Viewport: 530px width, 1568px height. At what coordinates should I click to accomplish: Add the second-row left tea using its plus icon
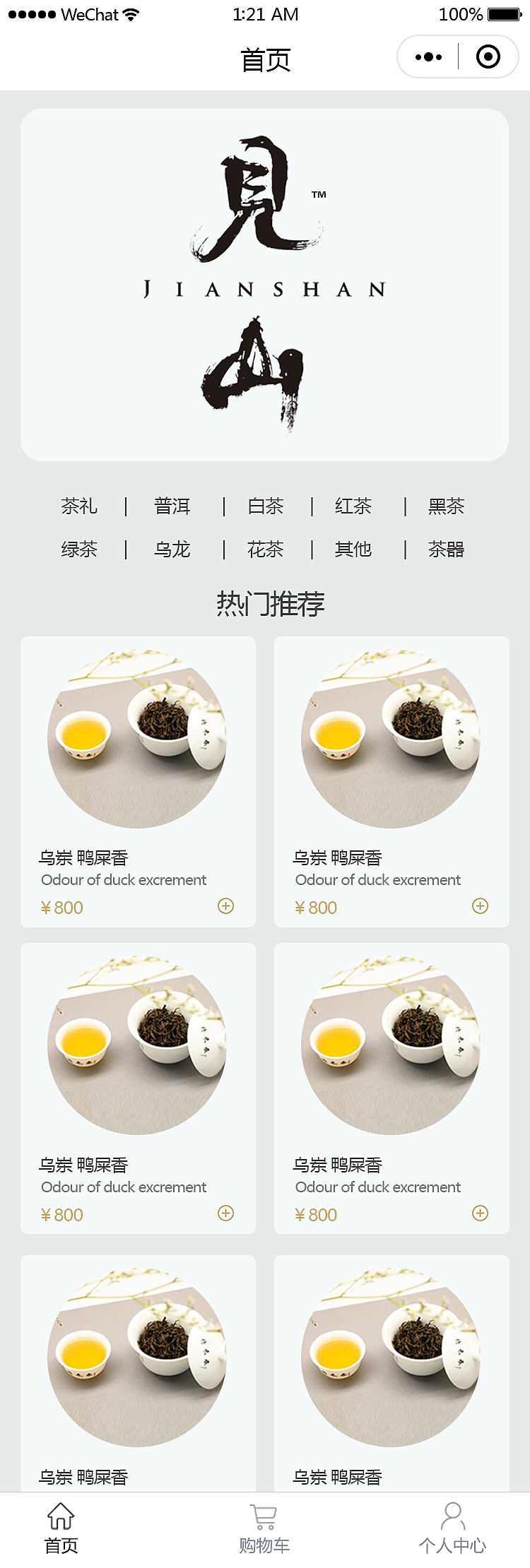pos(226,1213)
